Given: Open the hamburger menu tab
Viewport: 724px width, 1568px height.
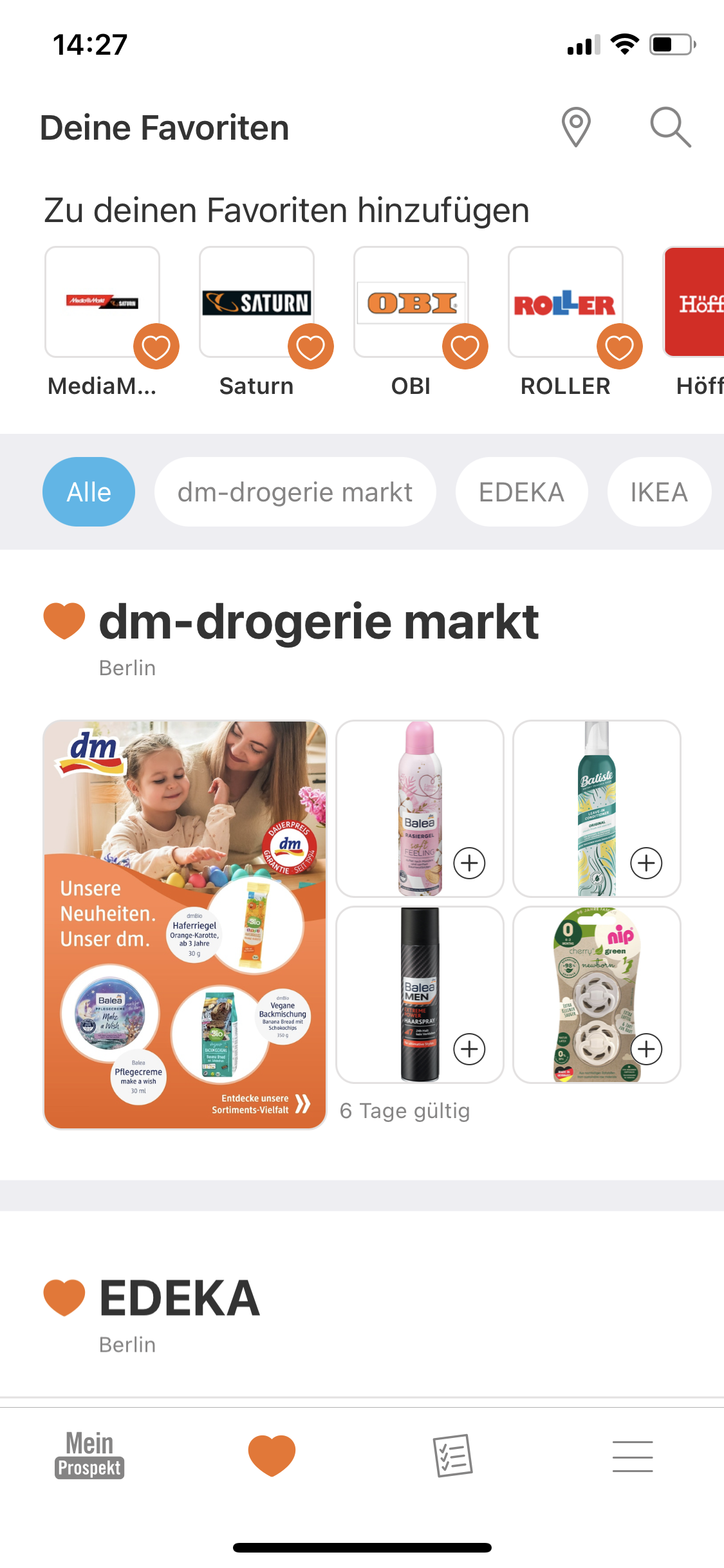Looking at the screenshot, I should (x=633, y=1456).
